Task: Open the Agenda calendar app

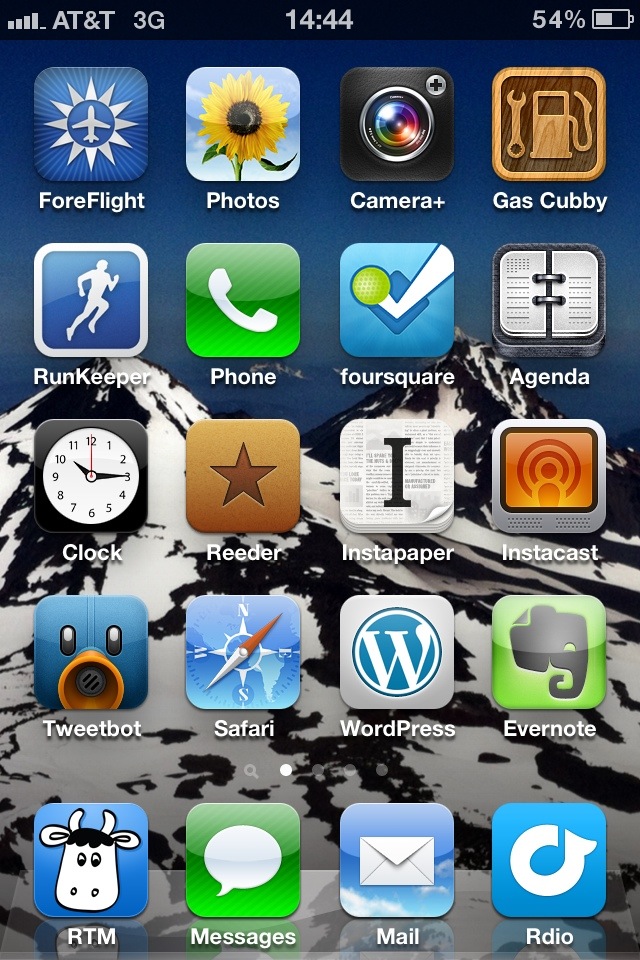Action: coord(549,300)
